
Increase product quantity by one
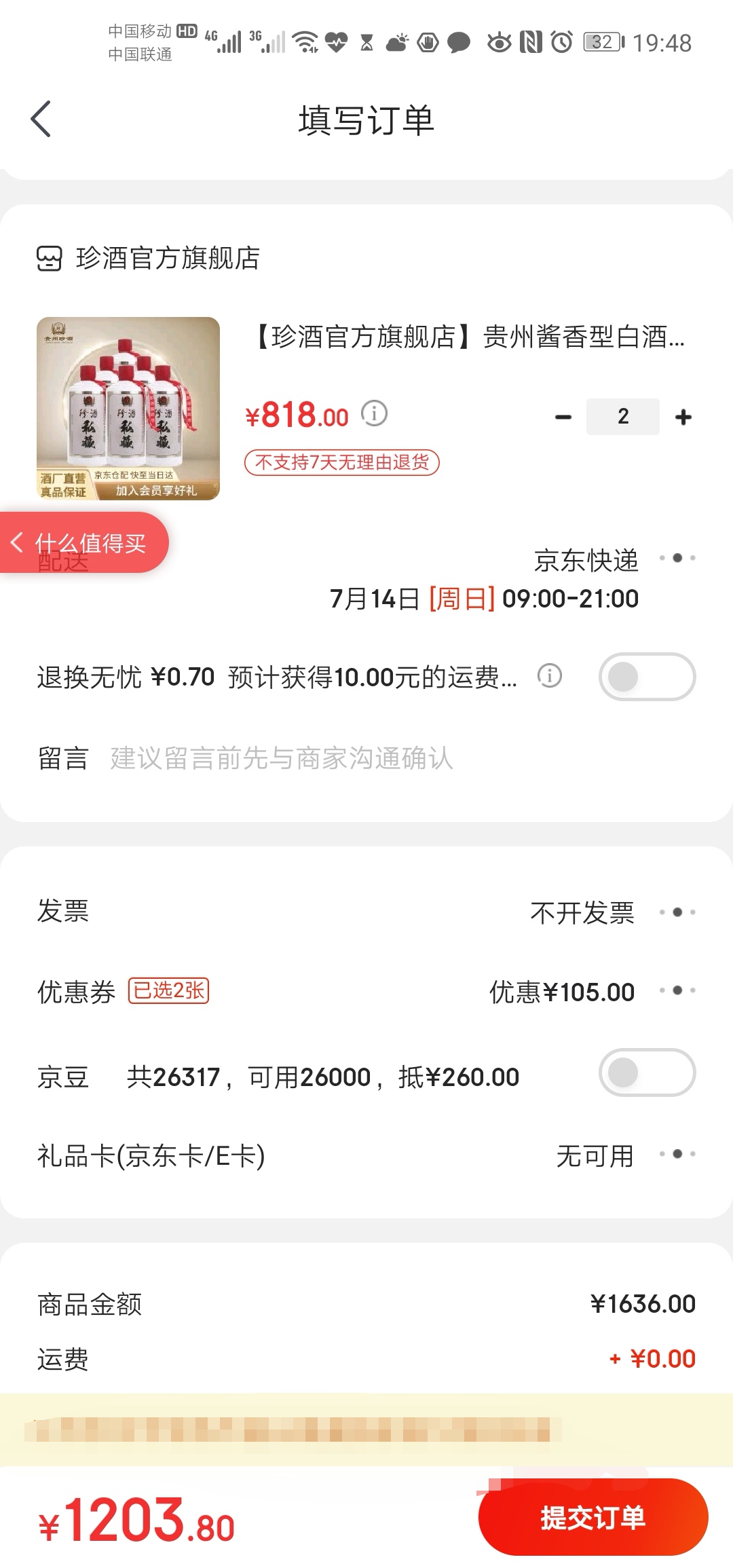(x=683, y=417)
